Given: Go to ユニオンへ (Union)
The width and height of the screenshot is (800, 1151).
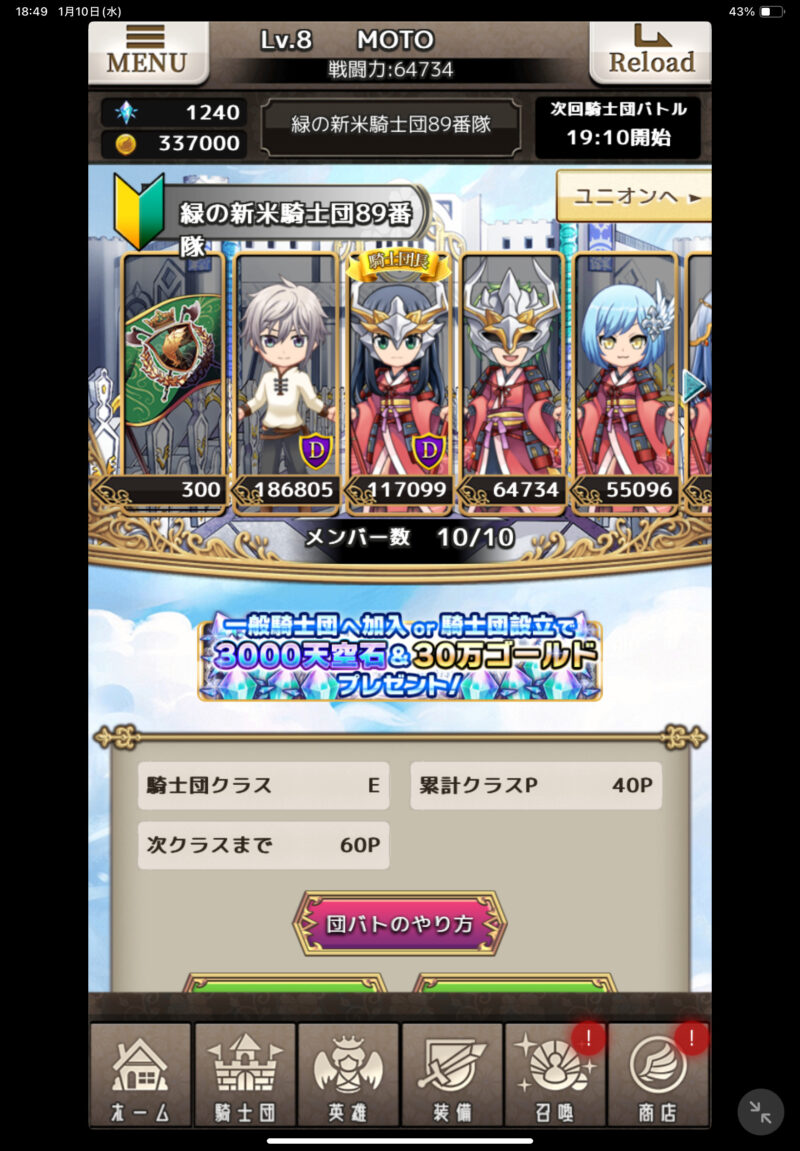Looking at the screenshot, I should coord(633,196).
